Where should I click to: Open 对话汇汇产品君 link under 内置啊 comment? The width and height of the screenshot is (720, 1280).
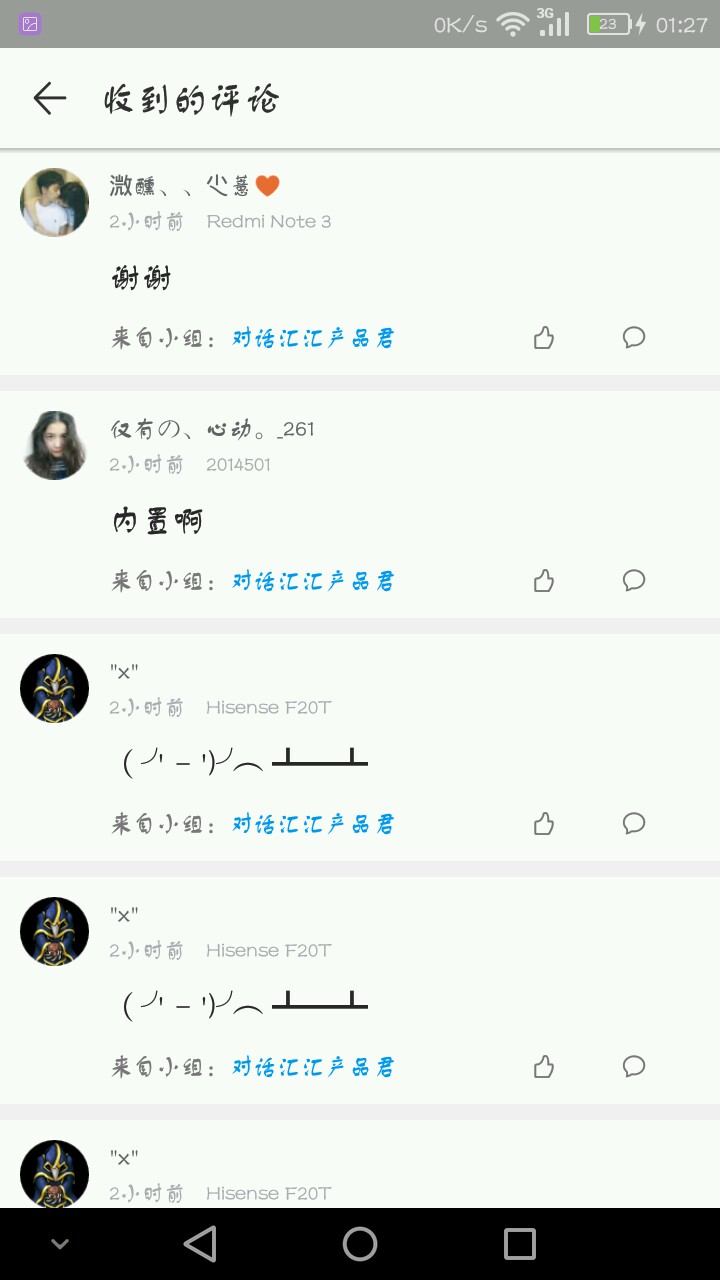click(x=314, y=581)
